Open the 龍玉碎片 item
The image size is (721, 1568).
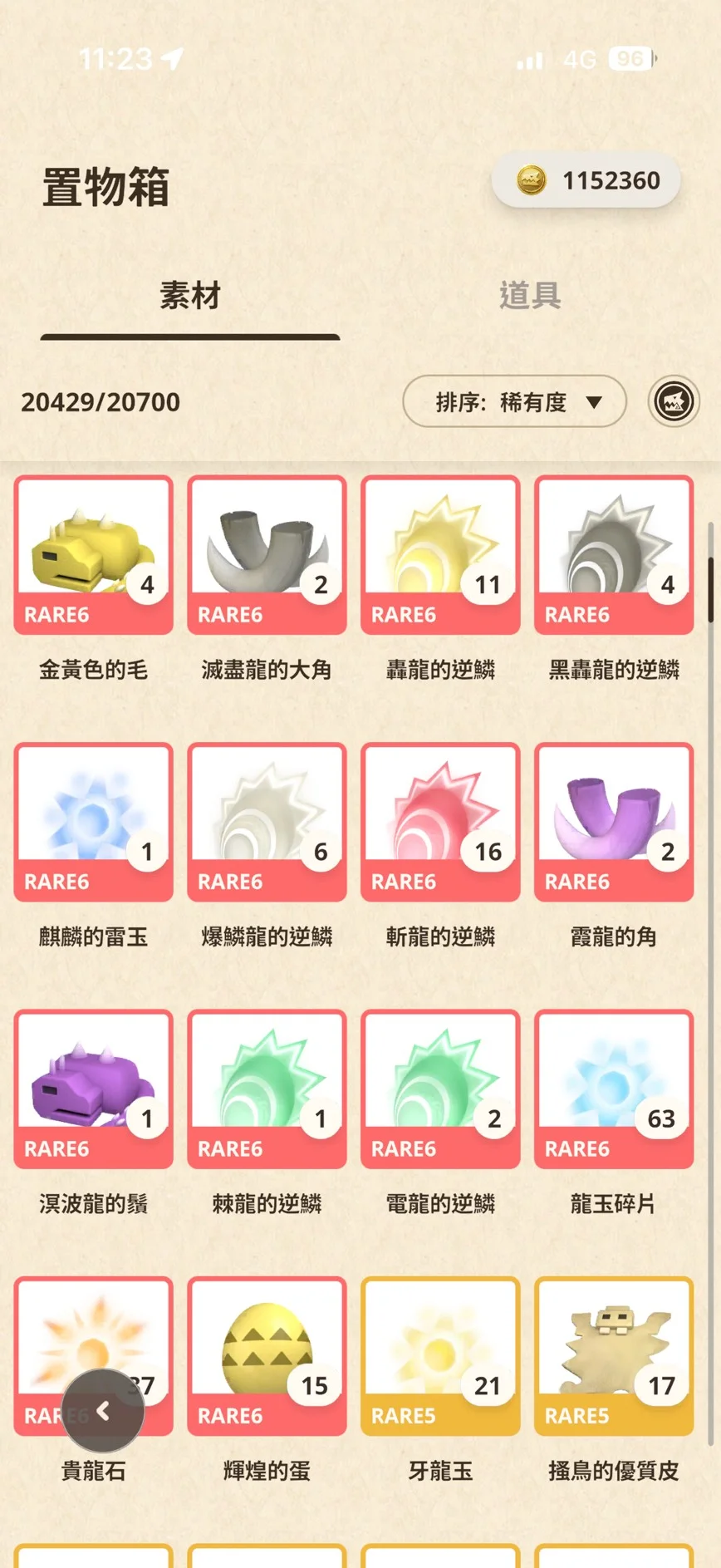[x=613, y=1089]
